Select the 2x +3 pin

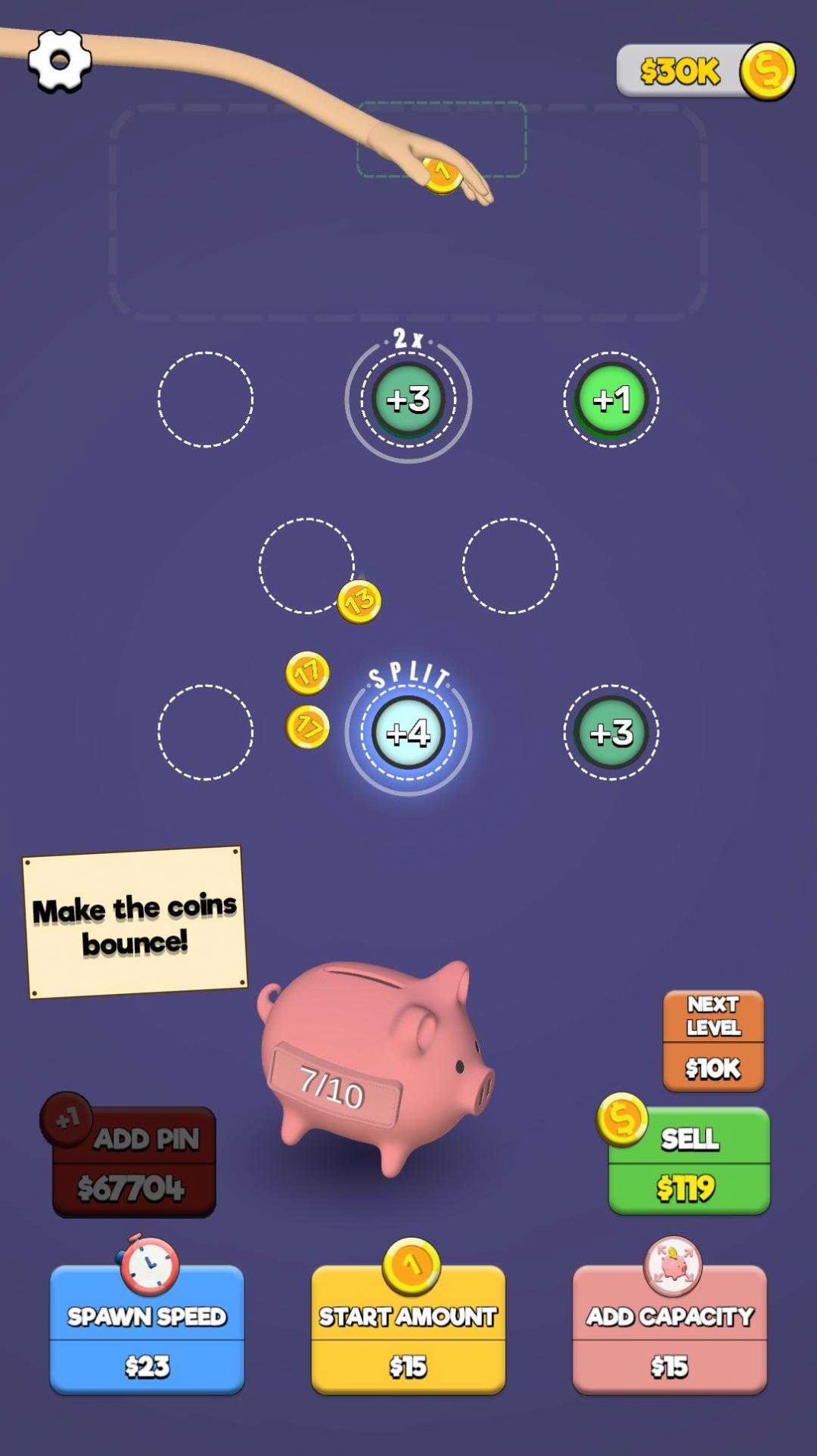(408, 399)
